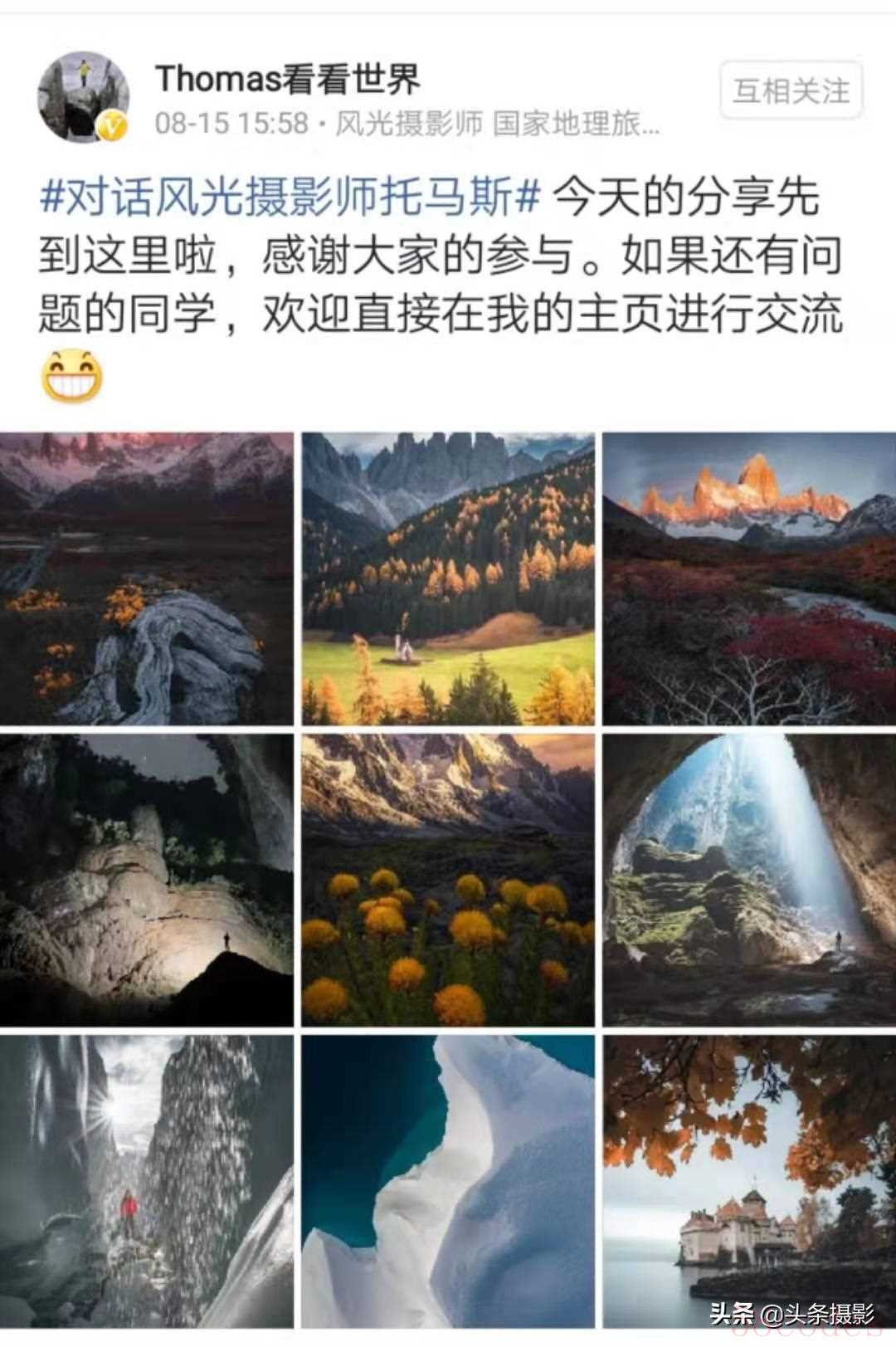Open hashtag #对话风光摄影师托马斯#
896x1347 pixels.
(290, 198)
